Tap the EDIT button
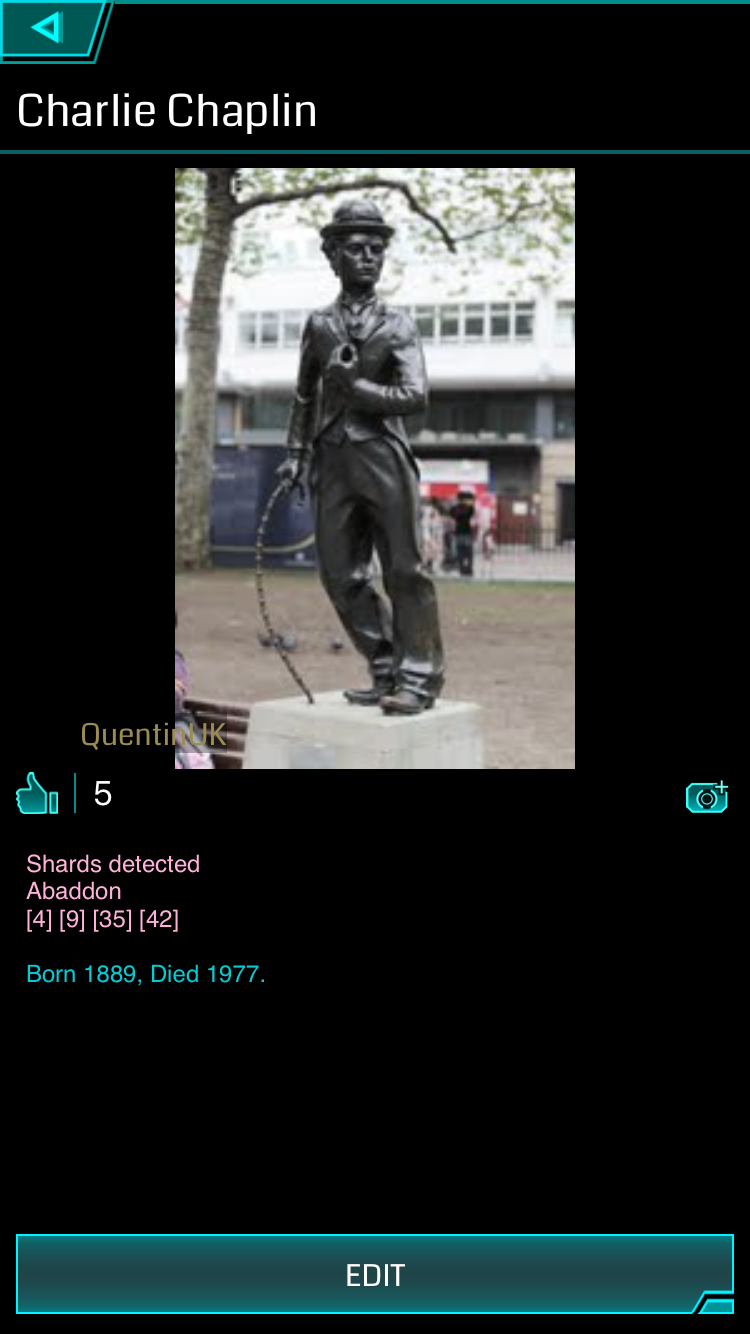The image size is (750, 1334). (375, 1274)
